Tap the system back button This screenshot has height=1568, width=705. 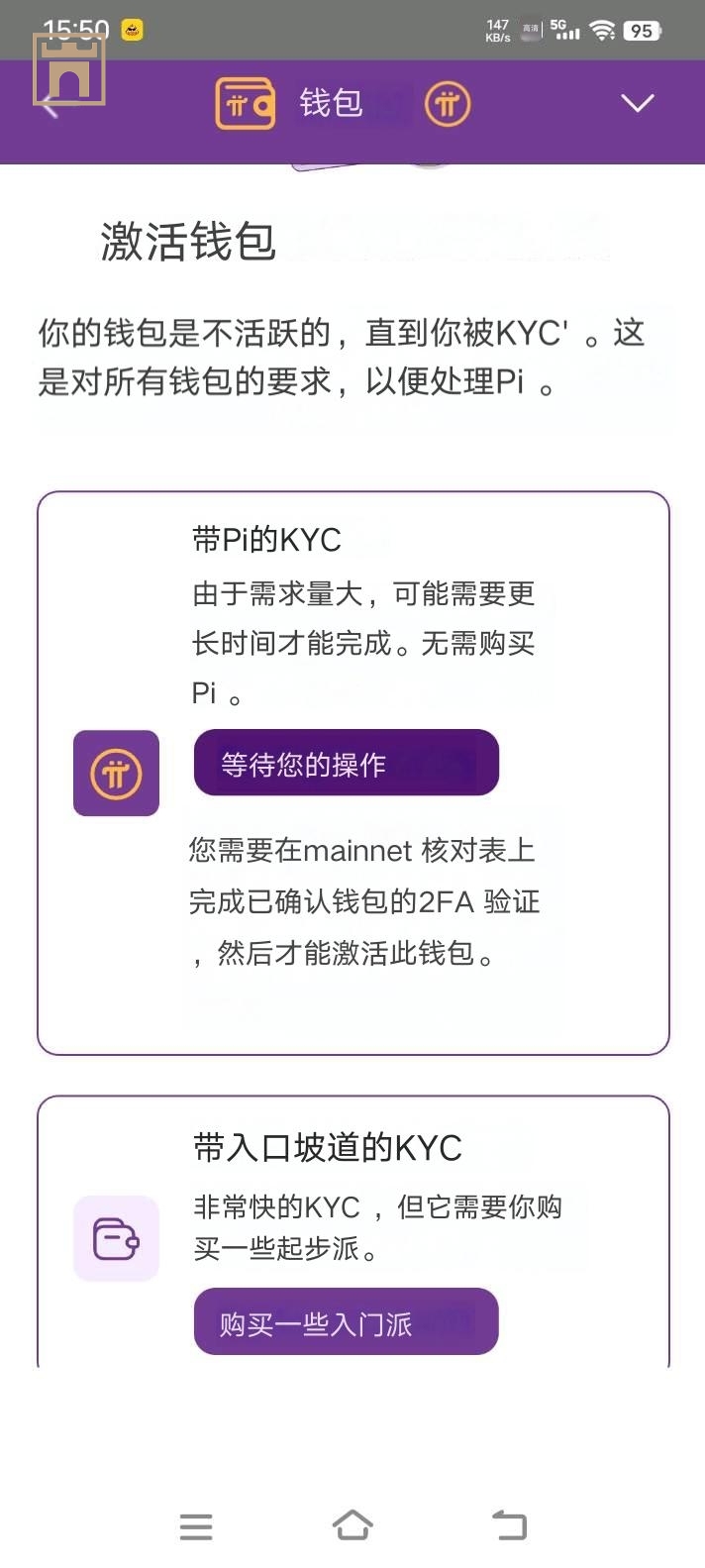click(x=509, y=1525)
